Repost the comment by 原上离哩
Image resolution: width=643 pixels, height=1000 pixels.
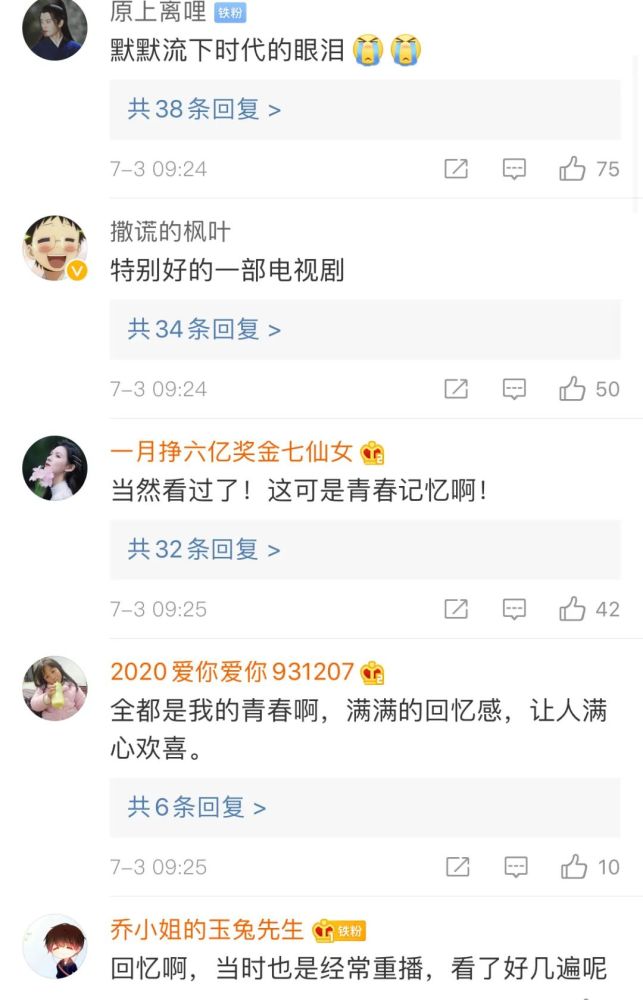click(x=456, y=169)
